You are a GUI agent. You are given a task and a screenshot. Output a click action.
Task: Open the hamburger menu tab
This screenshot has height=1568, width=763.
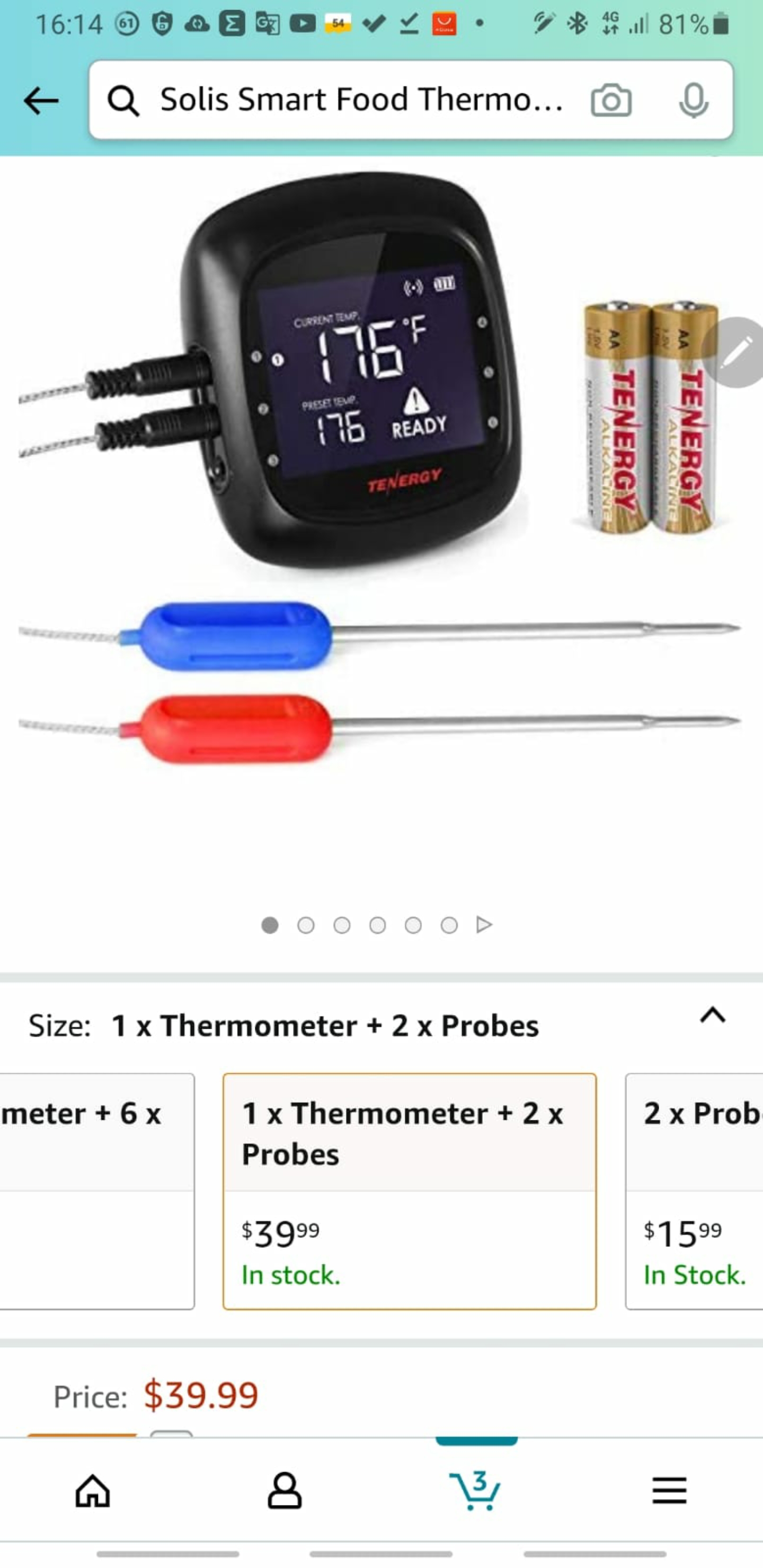pyautogui.click(x=669, y=1491)
